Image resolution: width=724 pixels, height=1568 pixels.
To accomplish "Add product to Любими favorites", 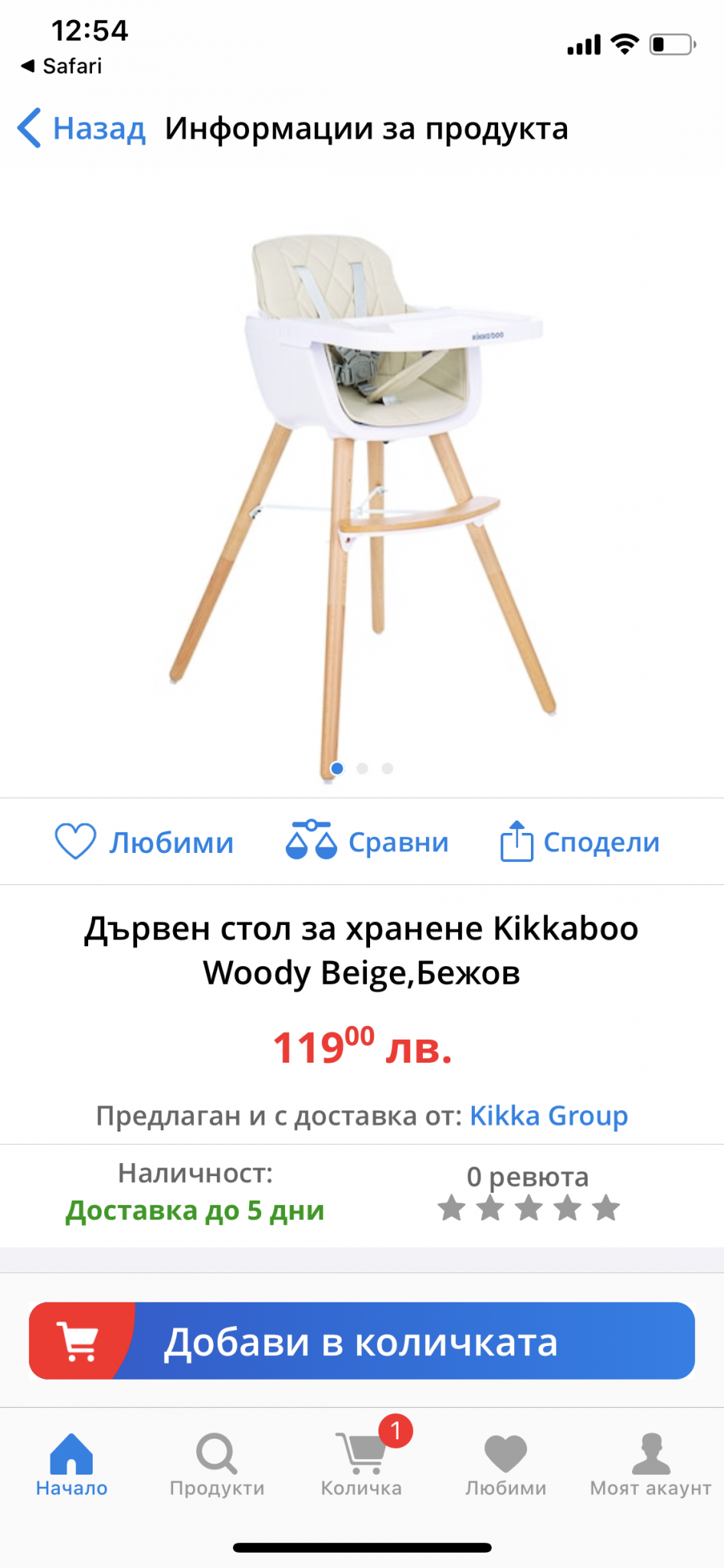I will pyautogui.click(x=144, y=842).
